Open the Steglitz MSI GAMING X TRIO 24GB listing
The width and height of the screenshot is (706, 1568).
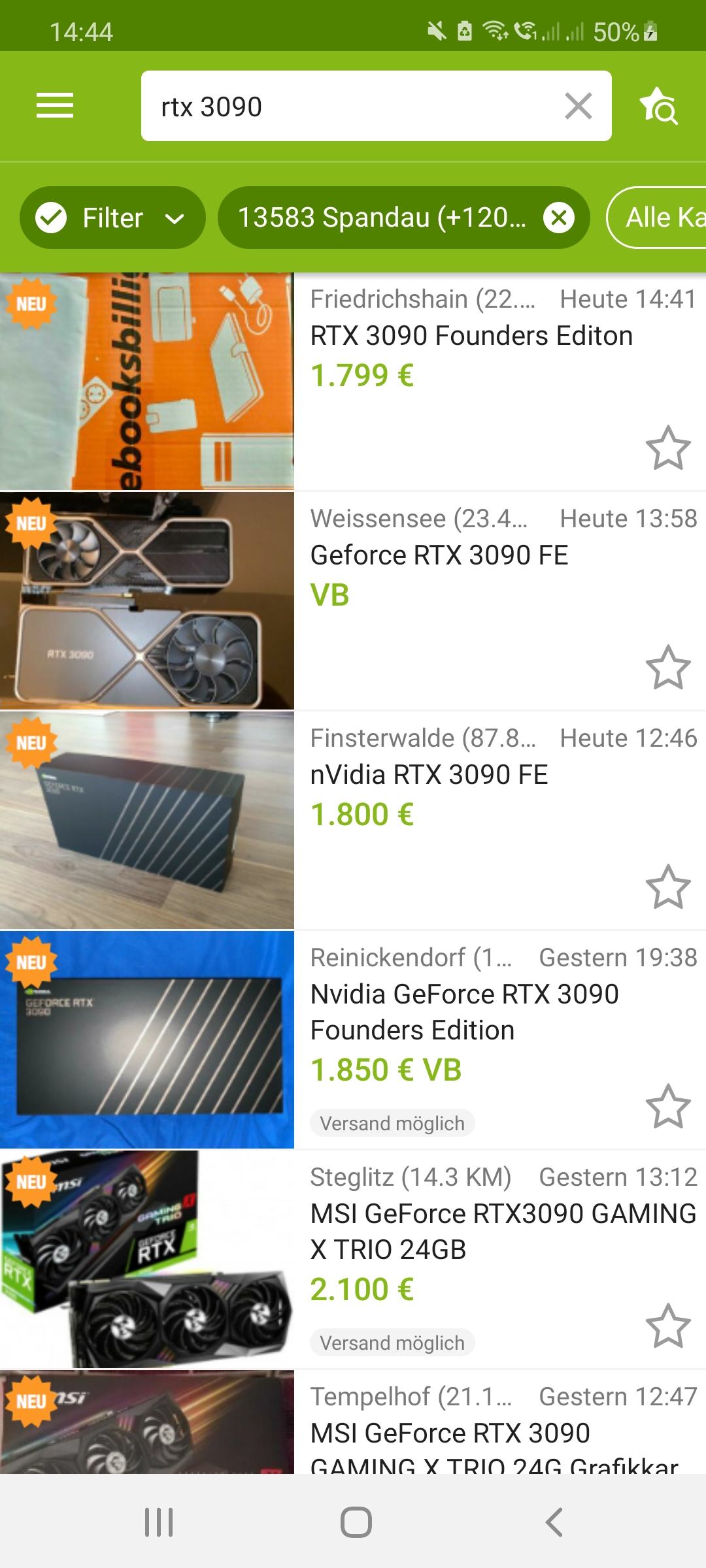(503, 1232)
